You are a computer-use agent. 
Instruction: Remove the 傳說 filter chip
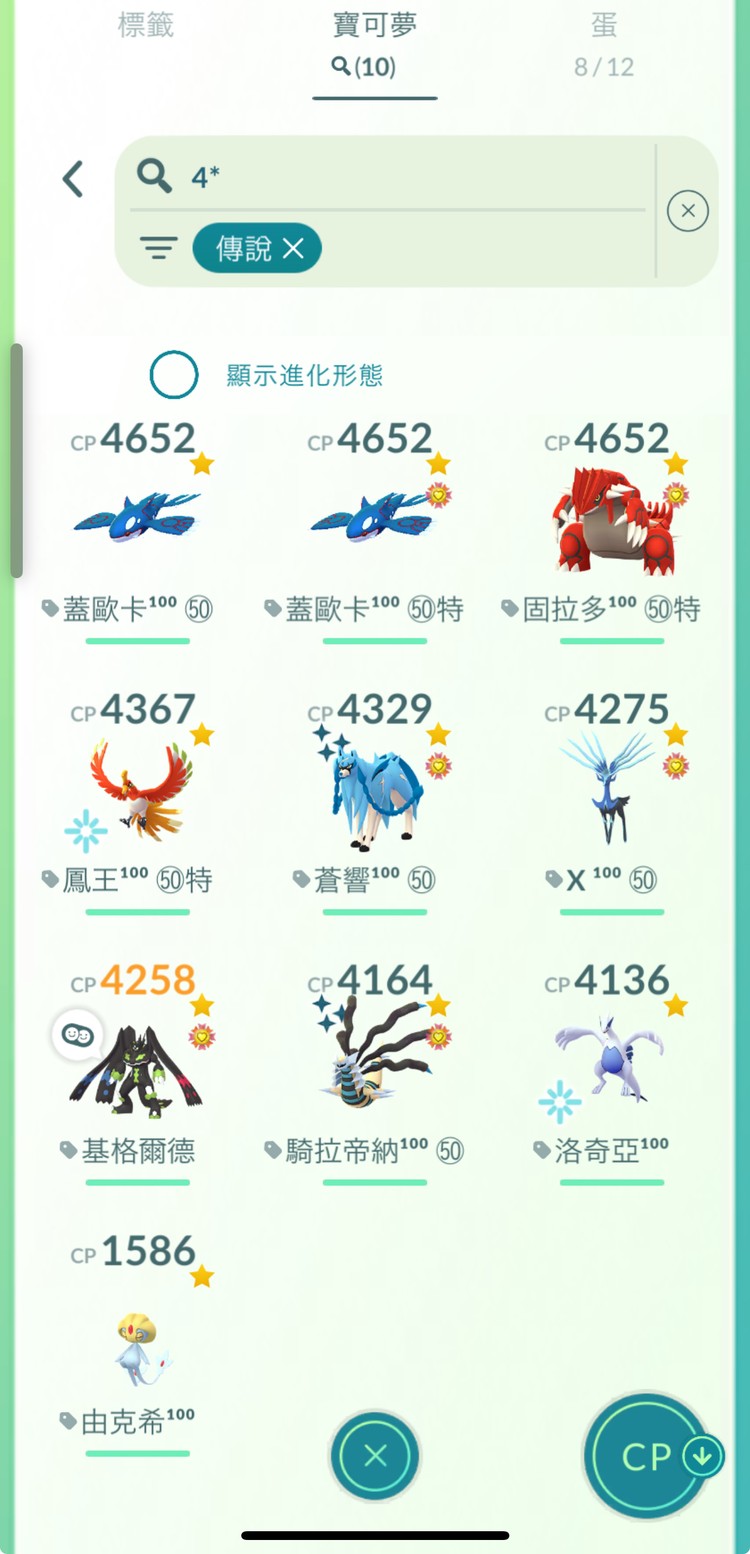click(293, 248)
